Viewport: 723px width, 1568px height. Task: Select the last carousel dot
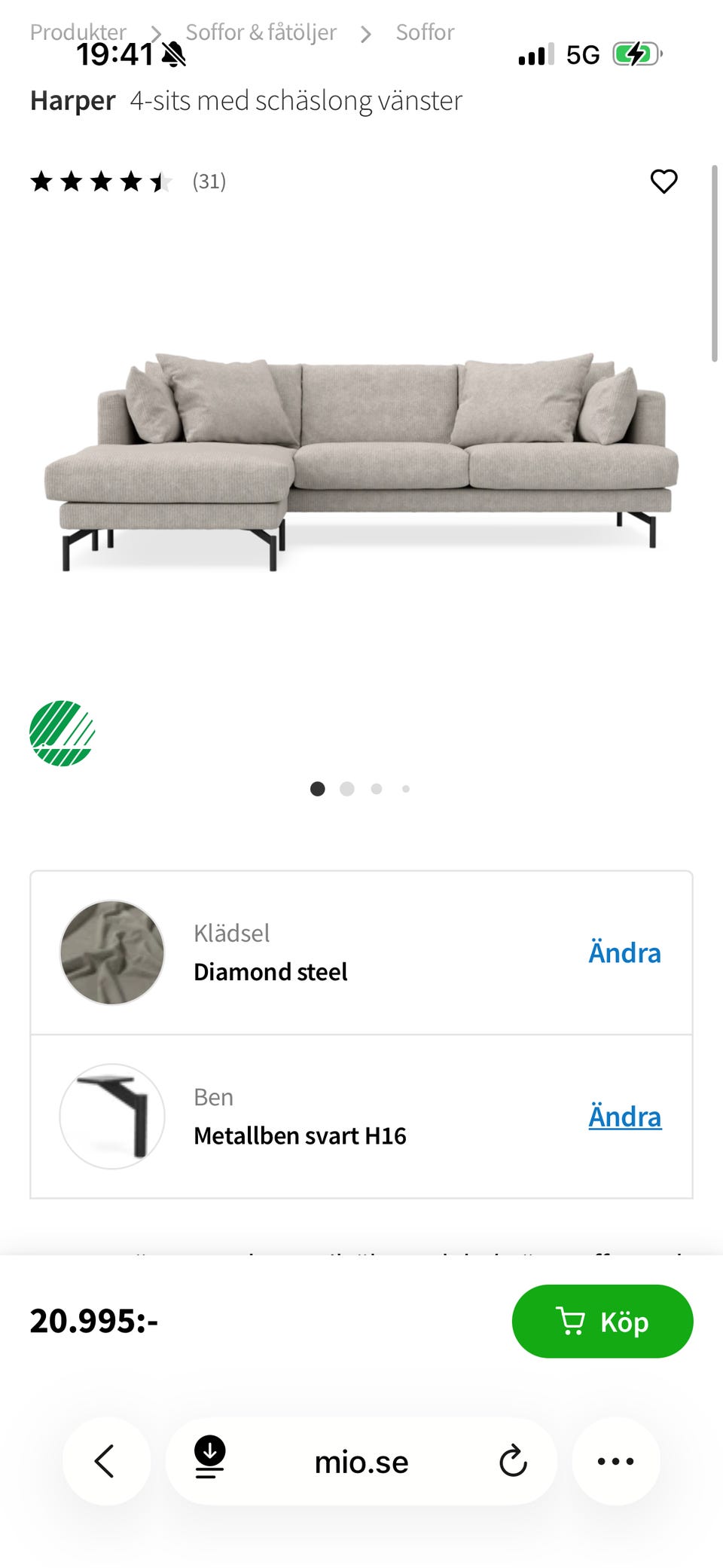tap(406, 789)
